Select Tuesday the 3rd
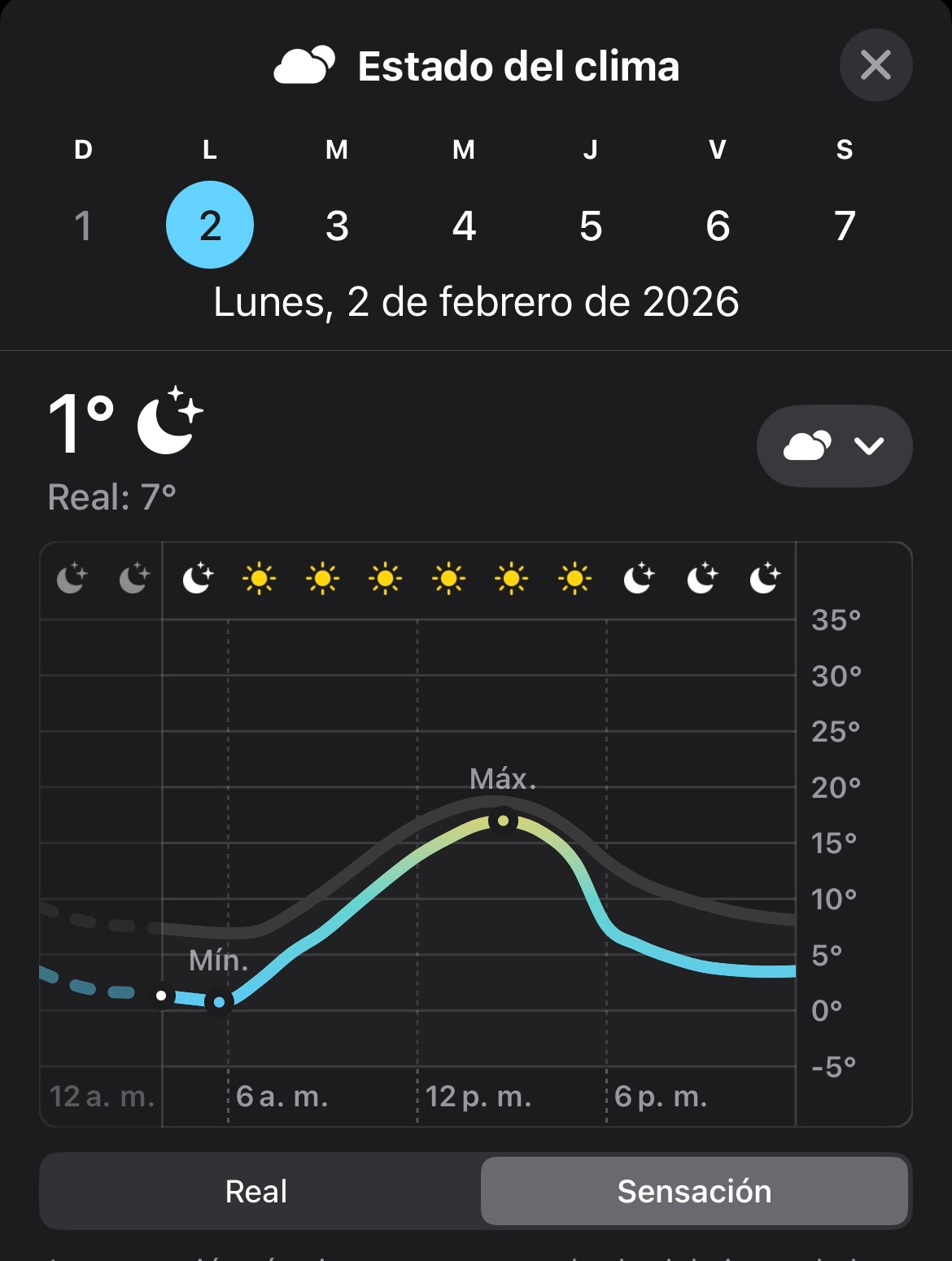The image size is (952, 1261). 337,225
